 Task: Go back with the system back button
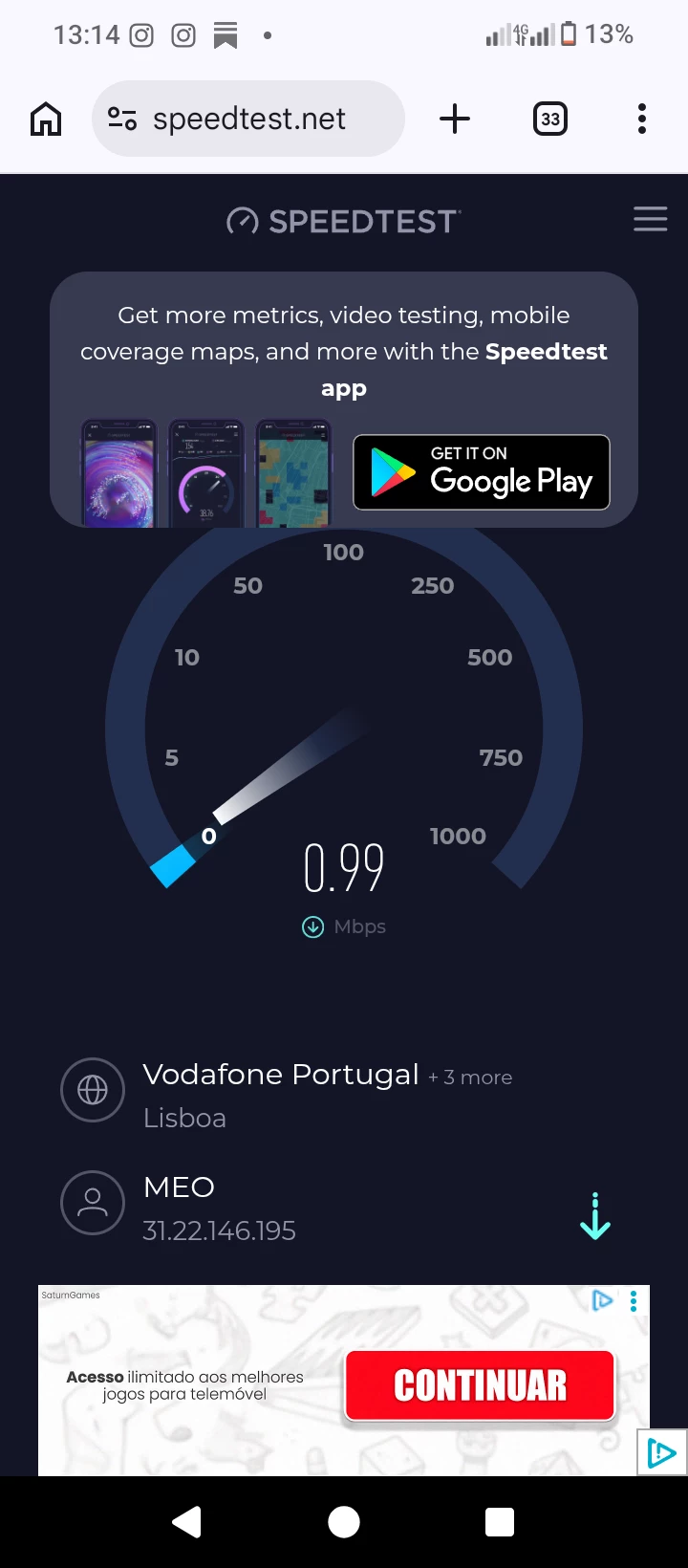(187, 1521)
